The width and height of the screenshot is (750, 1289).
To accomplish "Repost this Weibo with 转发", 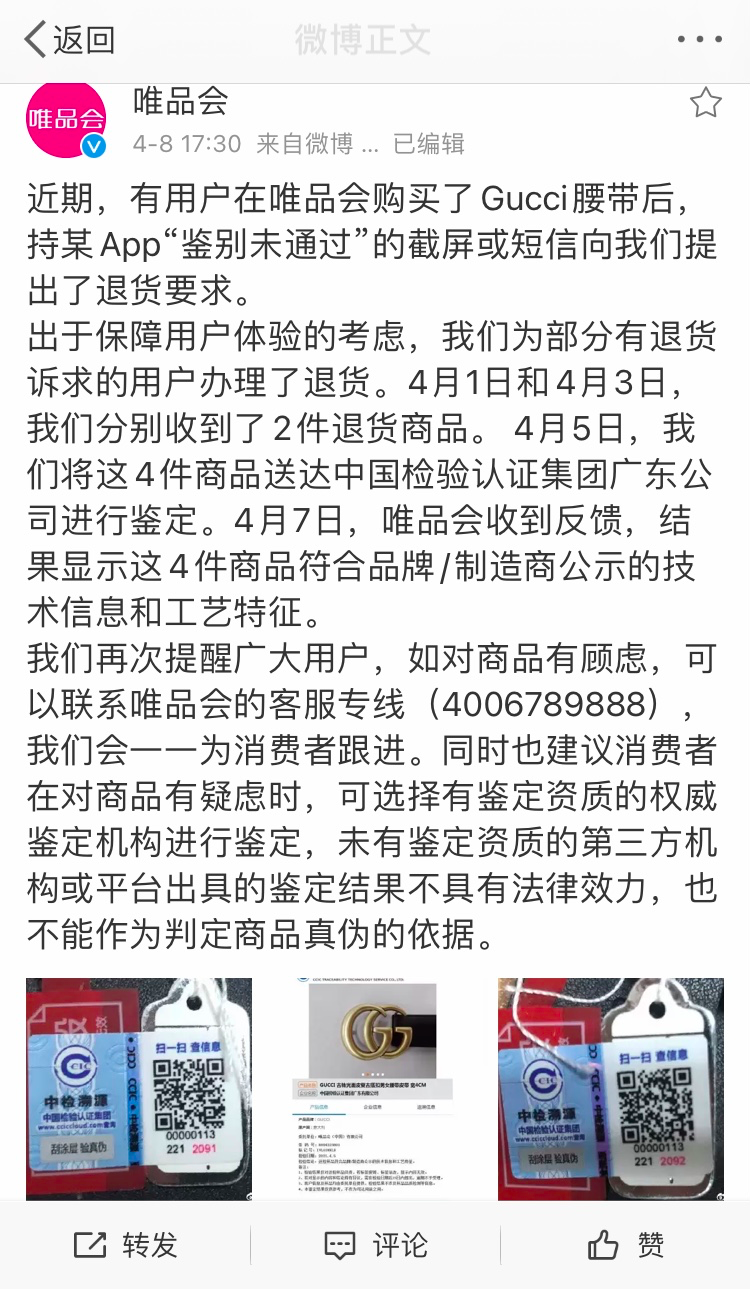I will coord(126,1245).
